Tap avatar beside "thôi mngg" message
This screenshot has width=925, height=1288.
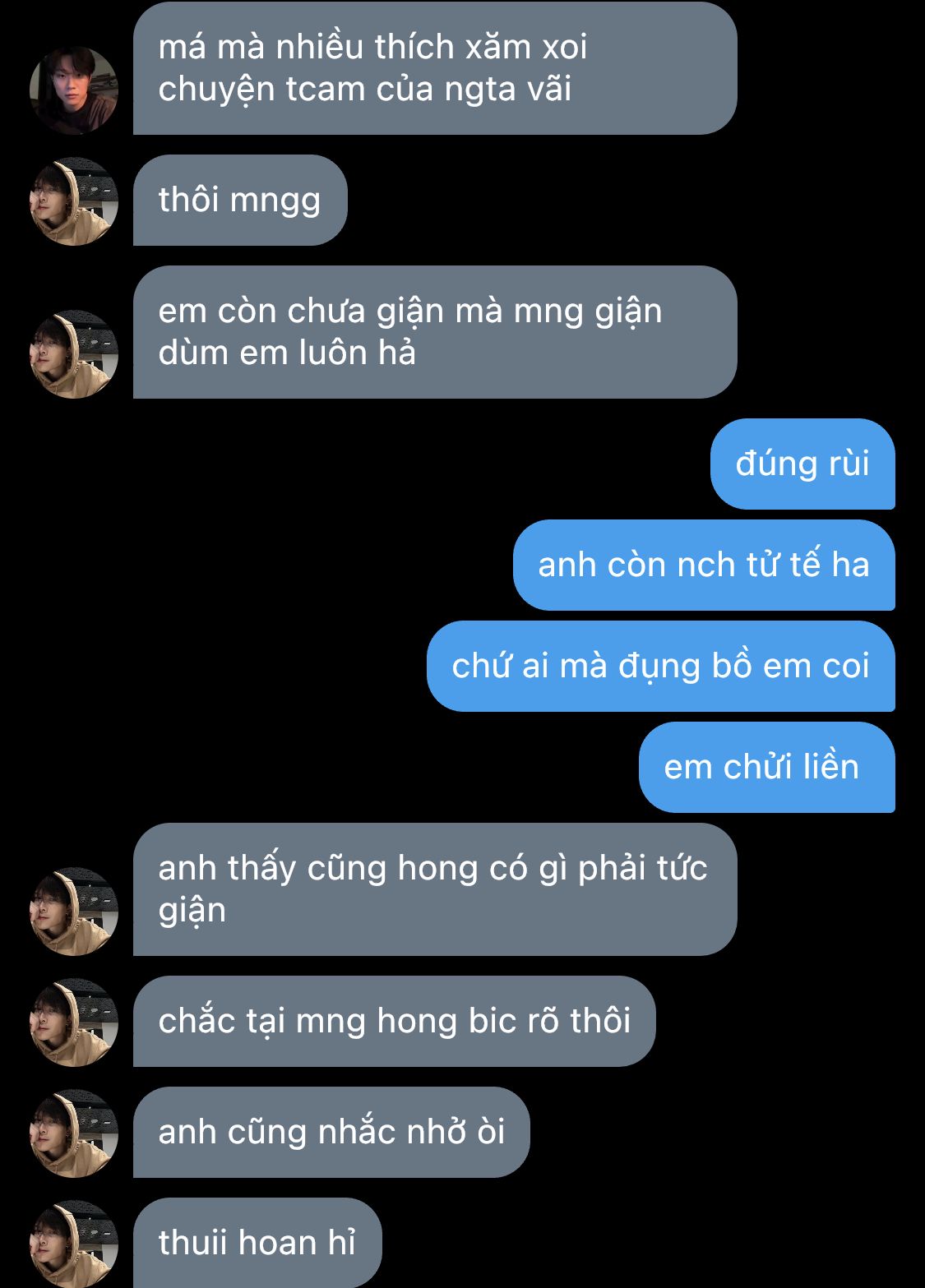(74, 201)
